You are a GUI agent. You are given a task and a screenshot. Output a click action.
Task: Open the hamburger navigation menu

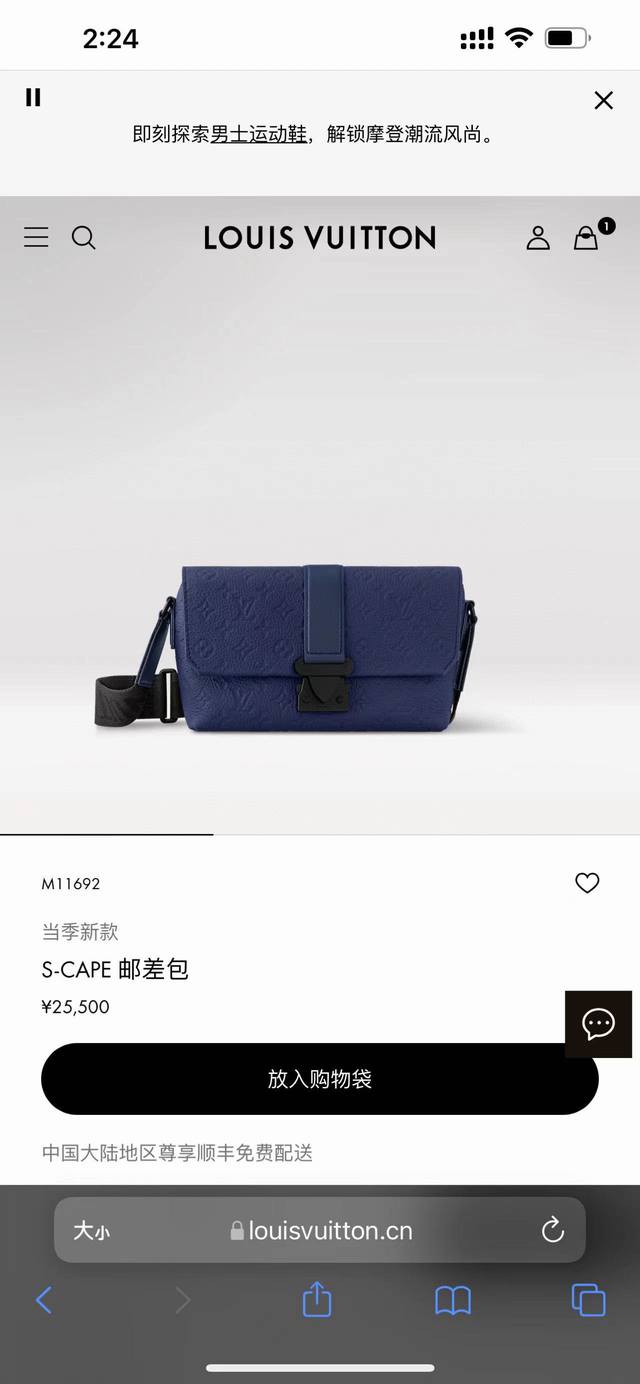pos(36,237)
